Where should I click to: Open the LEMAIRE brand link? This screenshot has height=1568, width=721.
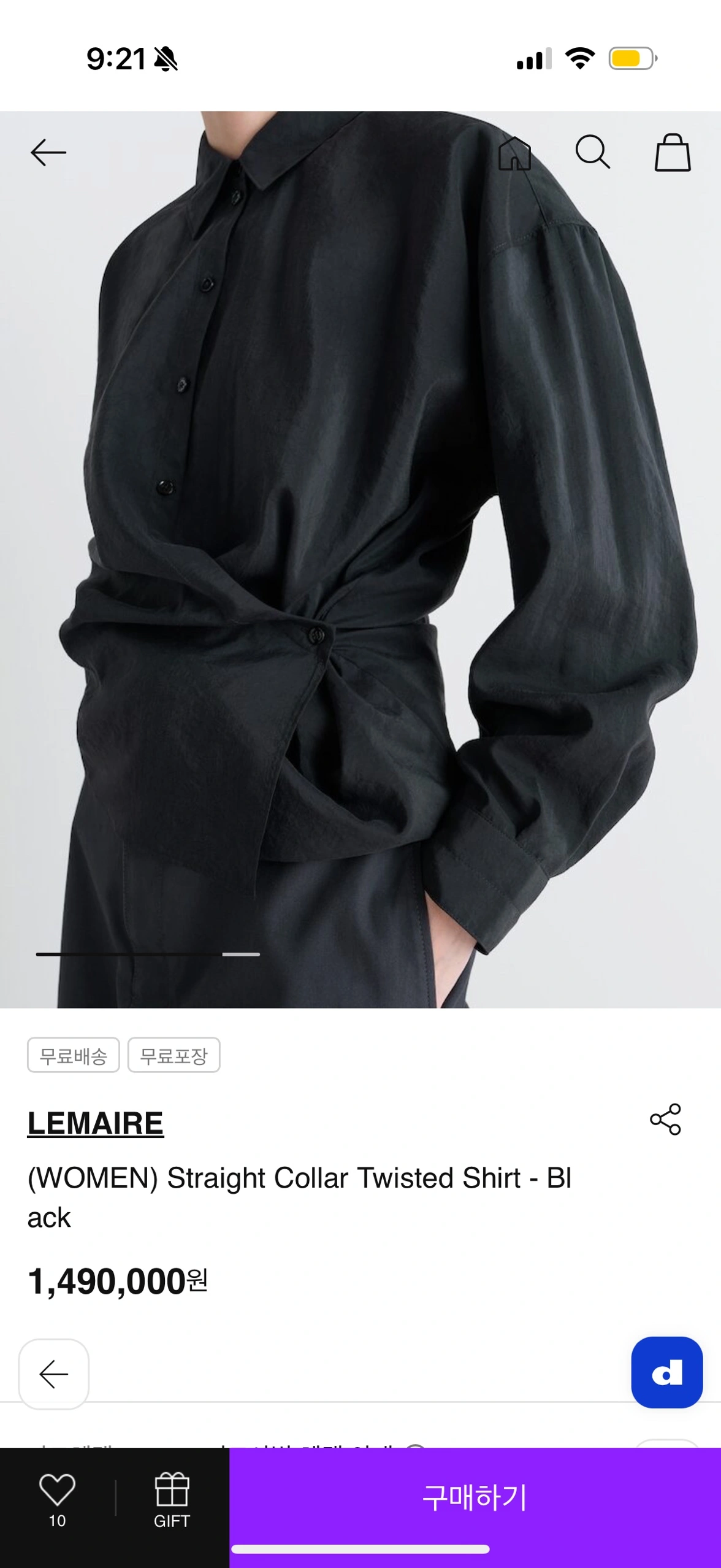(96, 1123)
